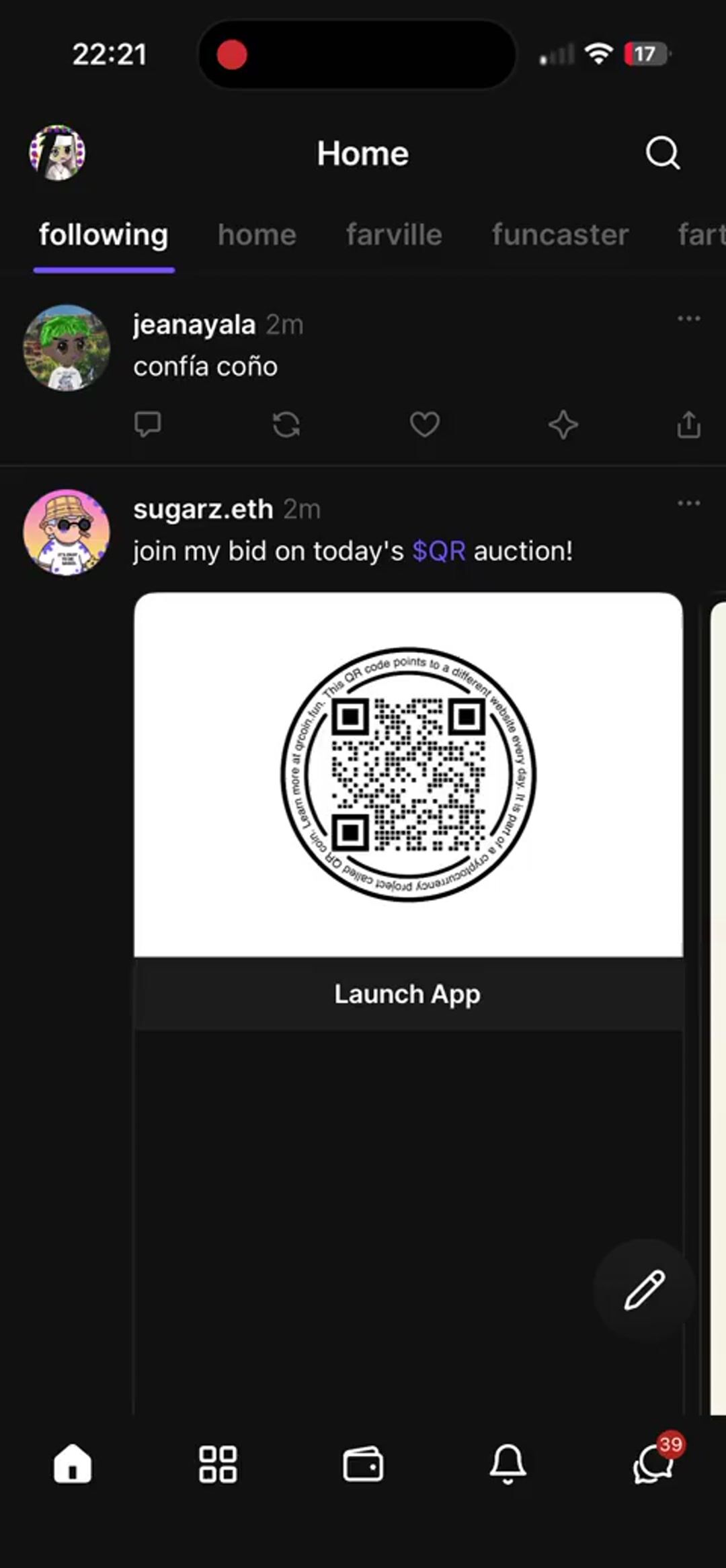
Task: Open the notifications bell
Action: pos(508,1465)
